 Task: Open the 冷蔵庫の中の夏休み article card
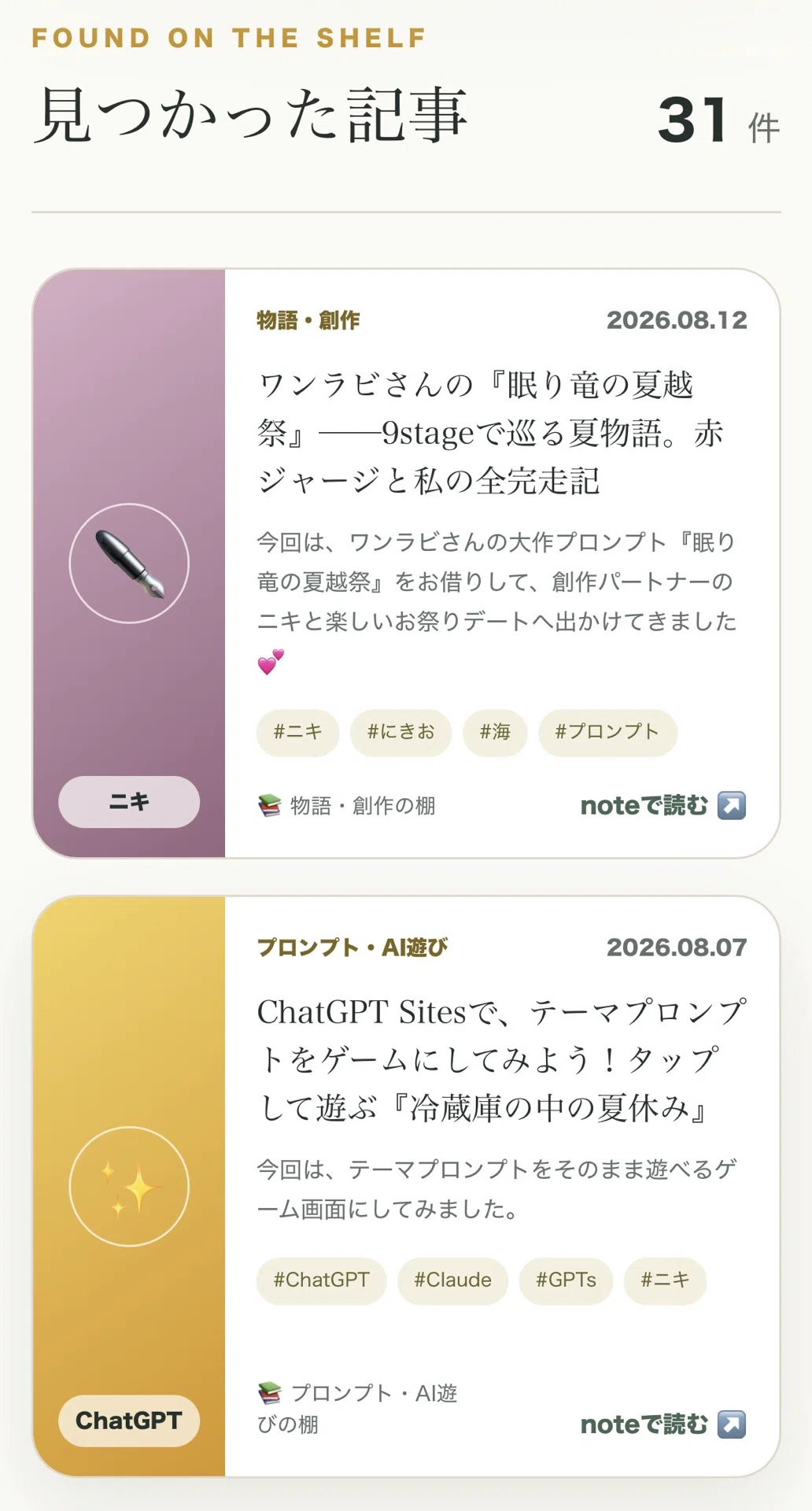(406, 1187)
